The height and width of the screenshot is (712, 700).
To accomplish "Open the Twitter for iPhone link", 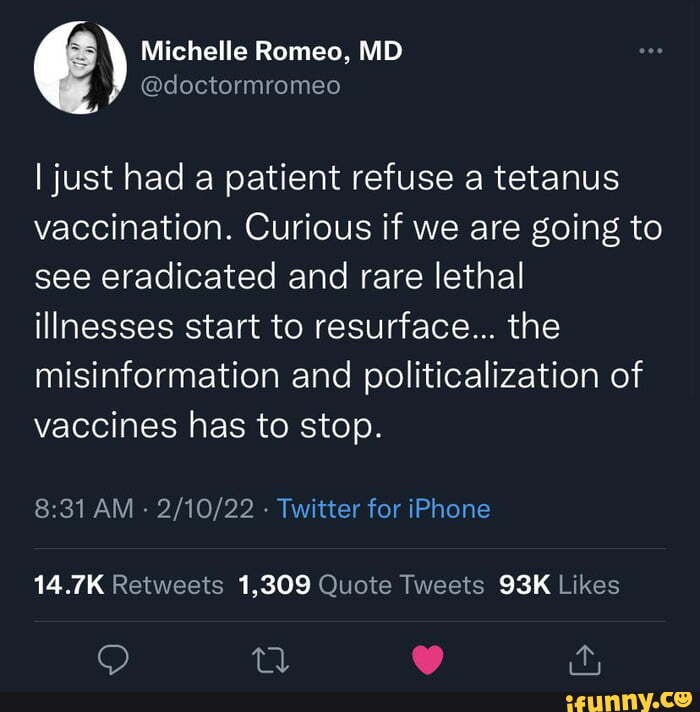I will [383, 509].
